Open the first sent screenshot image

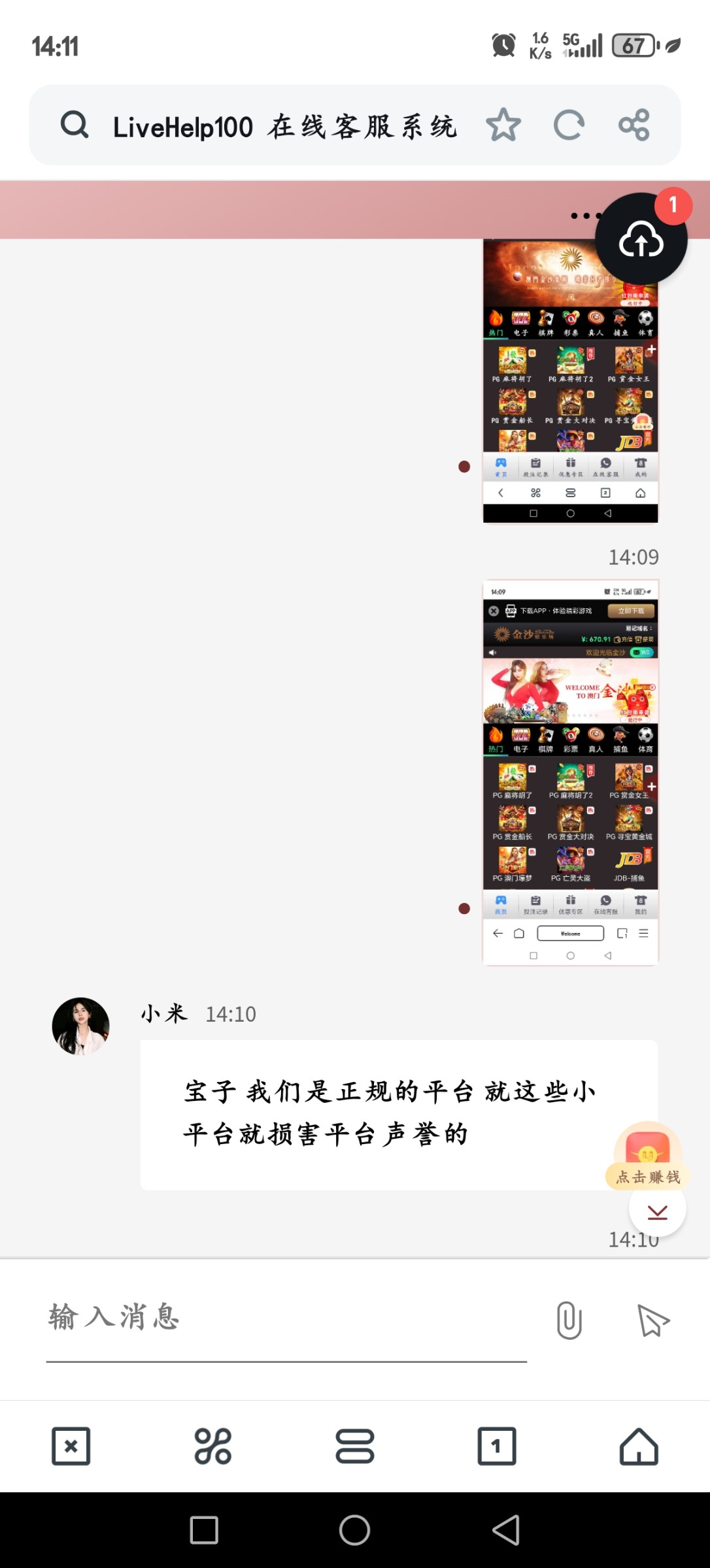(x=571, y=381)
